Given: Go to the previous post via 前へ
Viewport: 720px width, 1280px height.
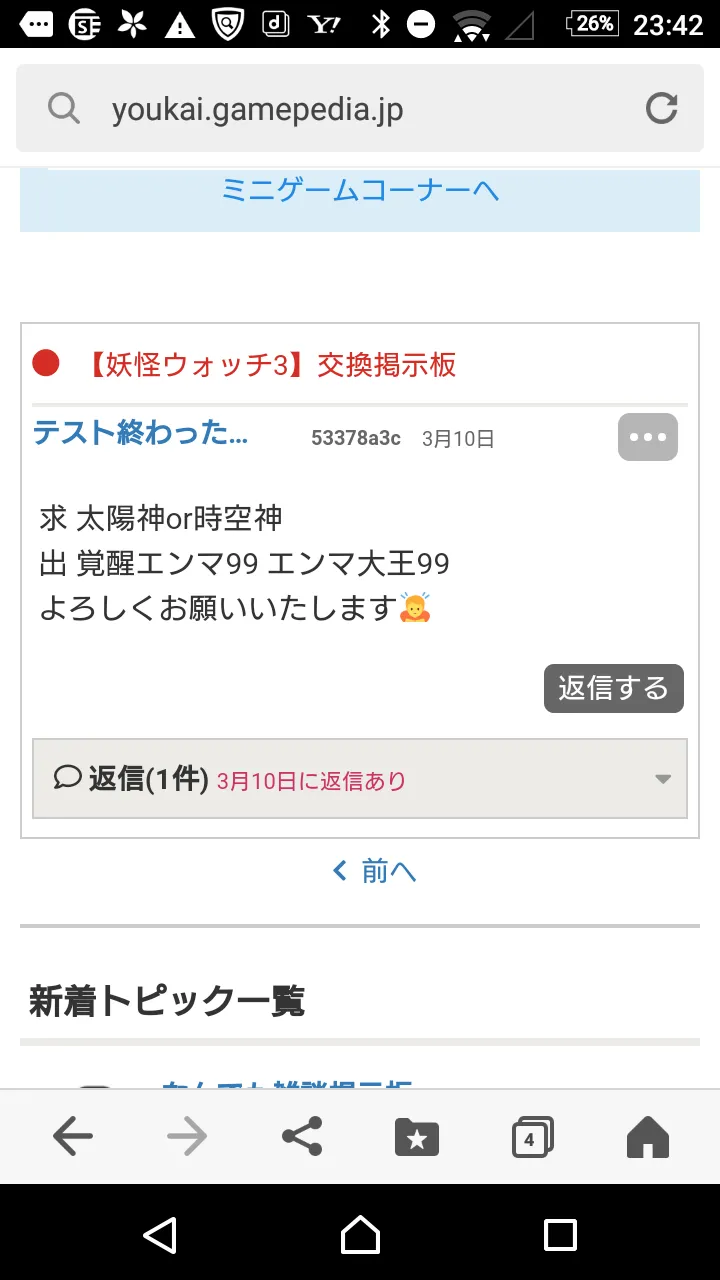Looking at the screenshot, I should point(374,872).
